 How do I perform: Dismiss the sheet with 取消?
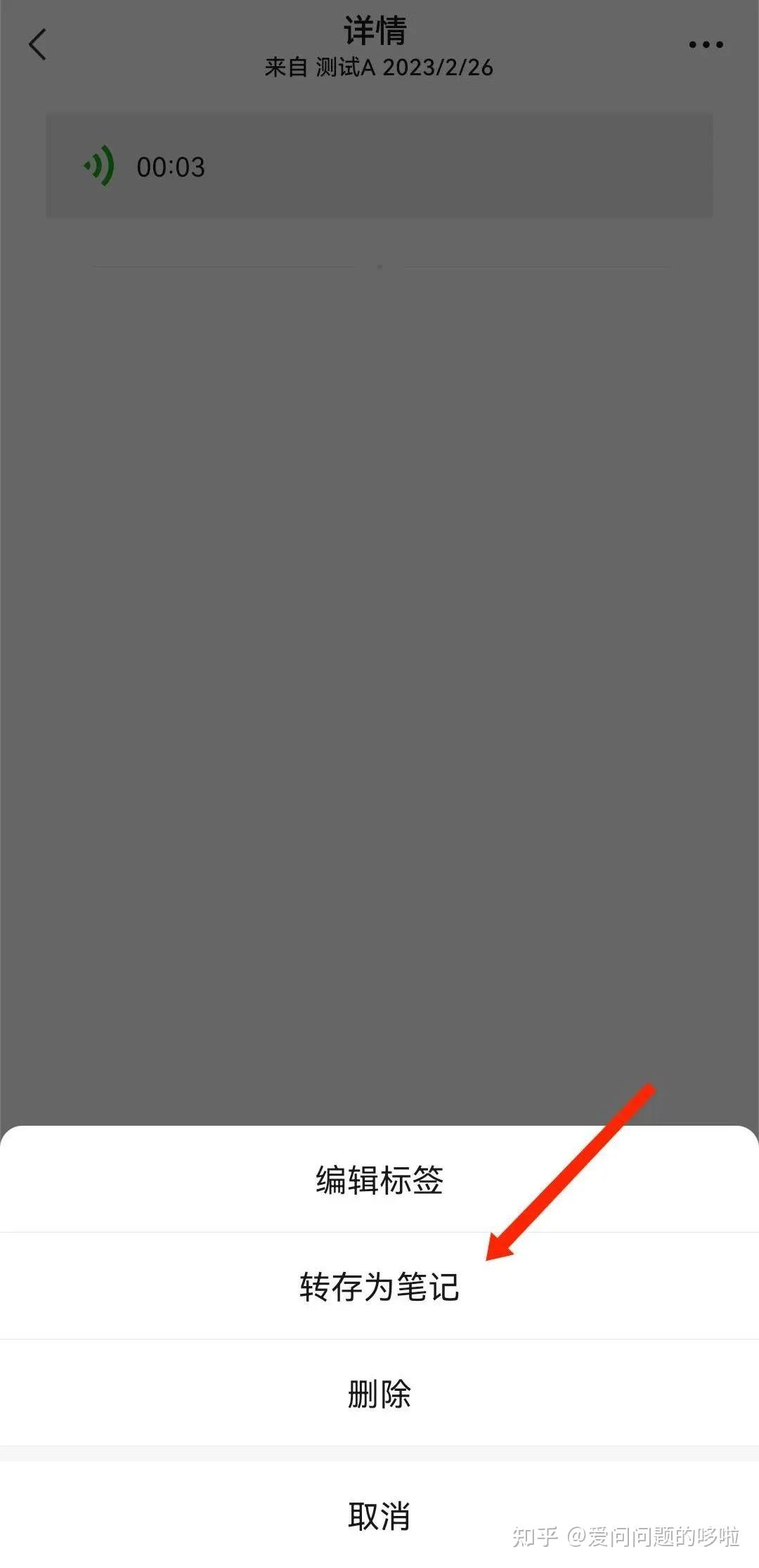(x=379, y=1516)
